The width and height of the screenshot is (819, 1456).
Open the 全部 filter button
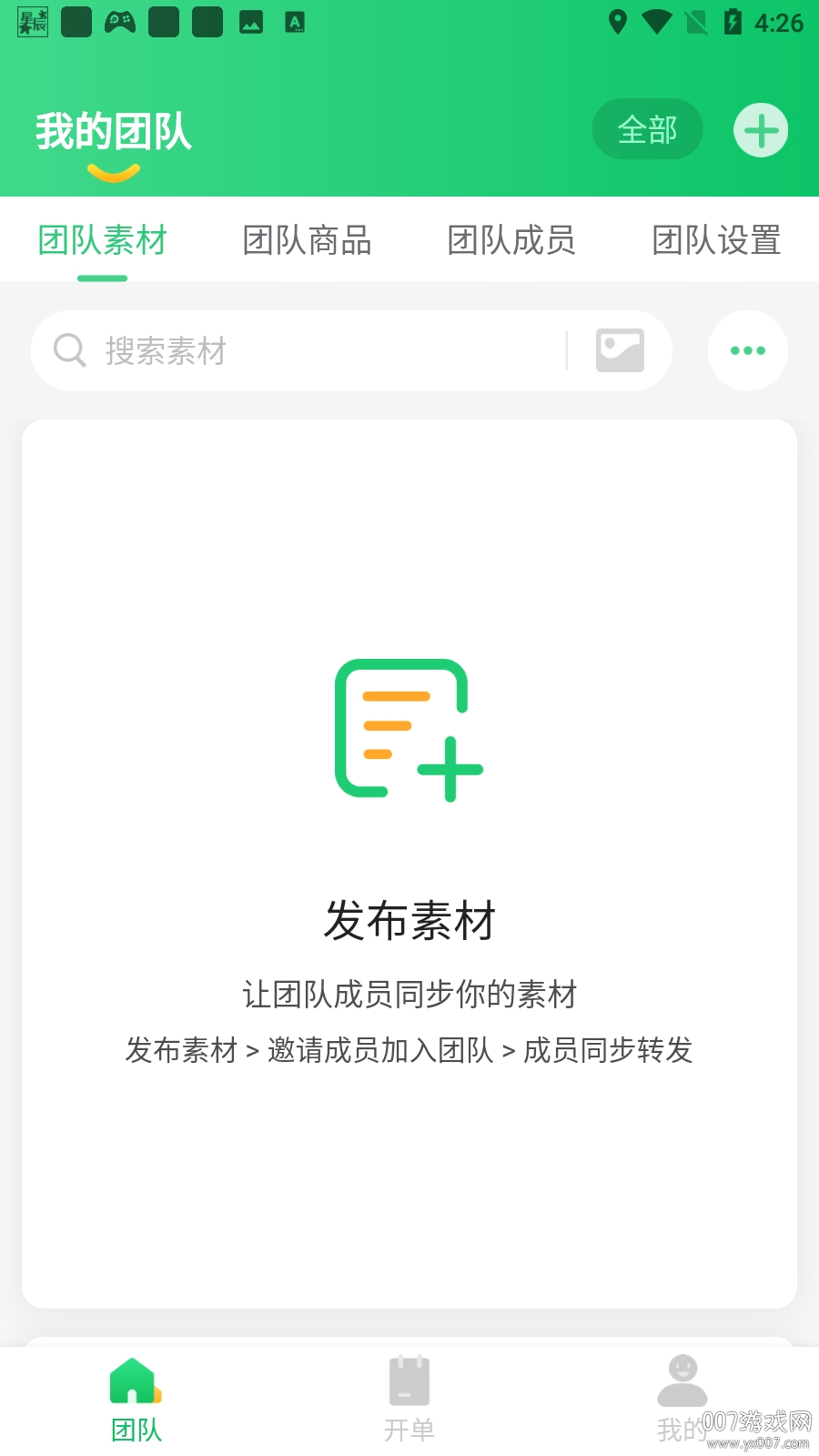click(x=647, y=130)
